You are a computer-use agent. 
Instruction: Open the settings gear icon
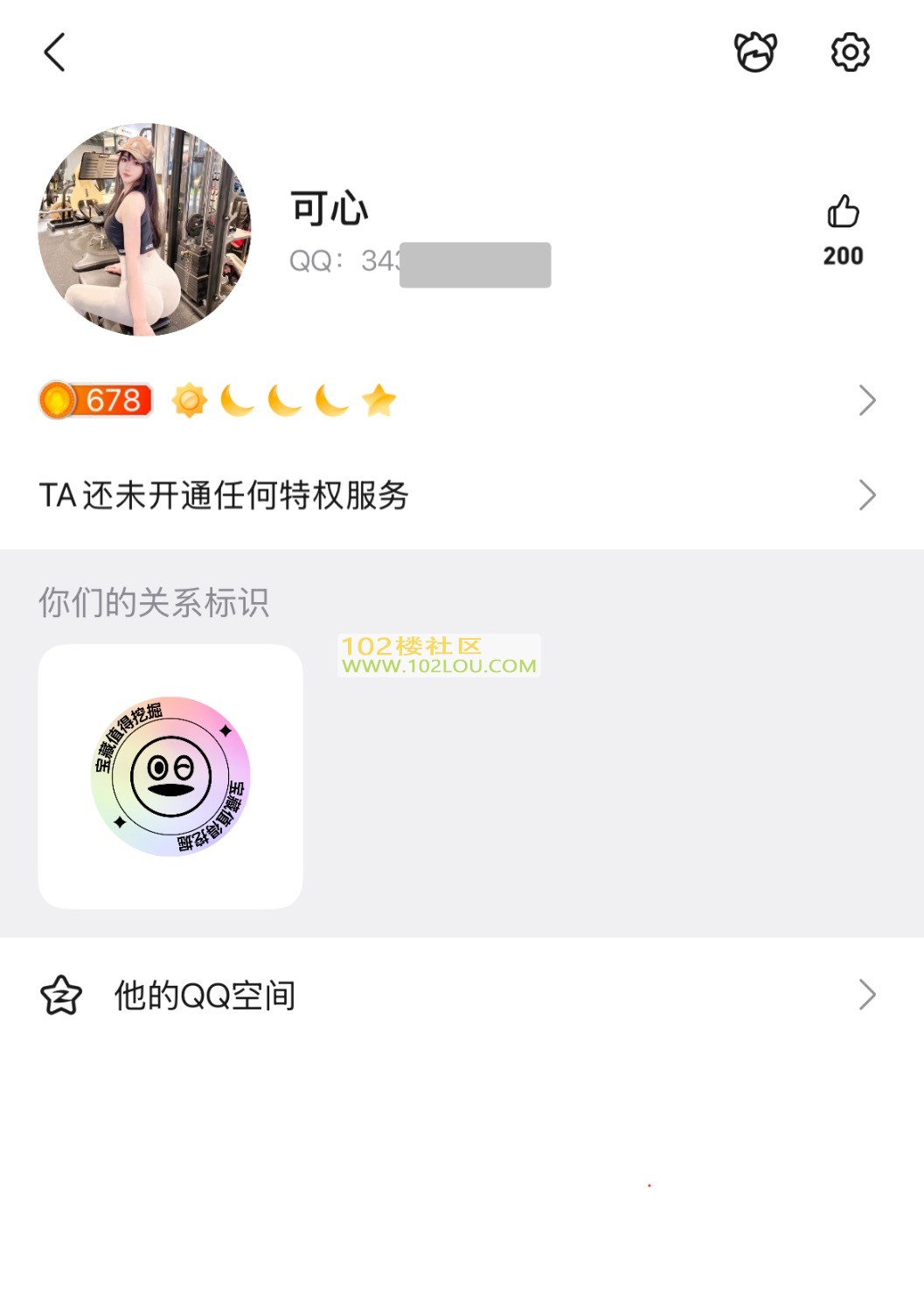click(x=850, y=52)
